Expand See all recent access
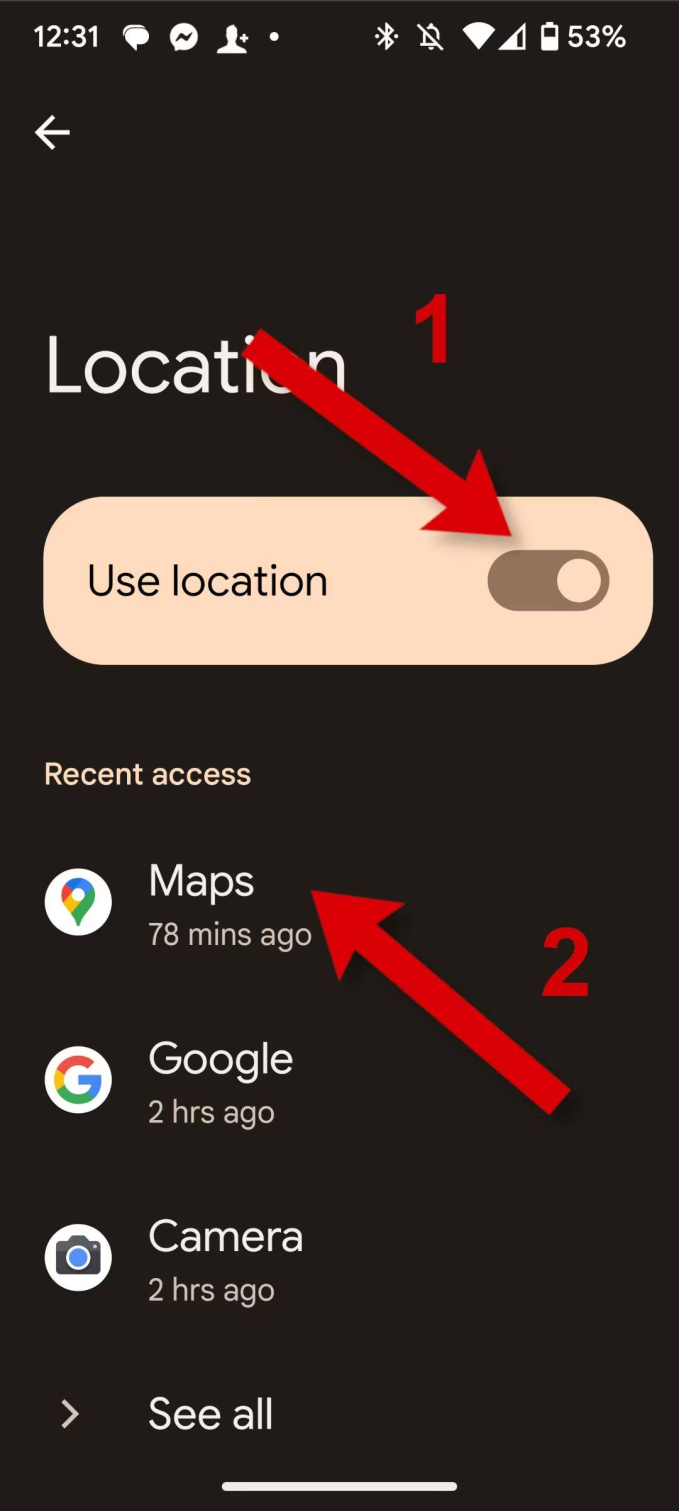679x1511 pixels. coord(339,1414)
